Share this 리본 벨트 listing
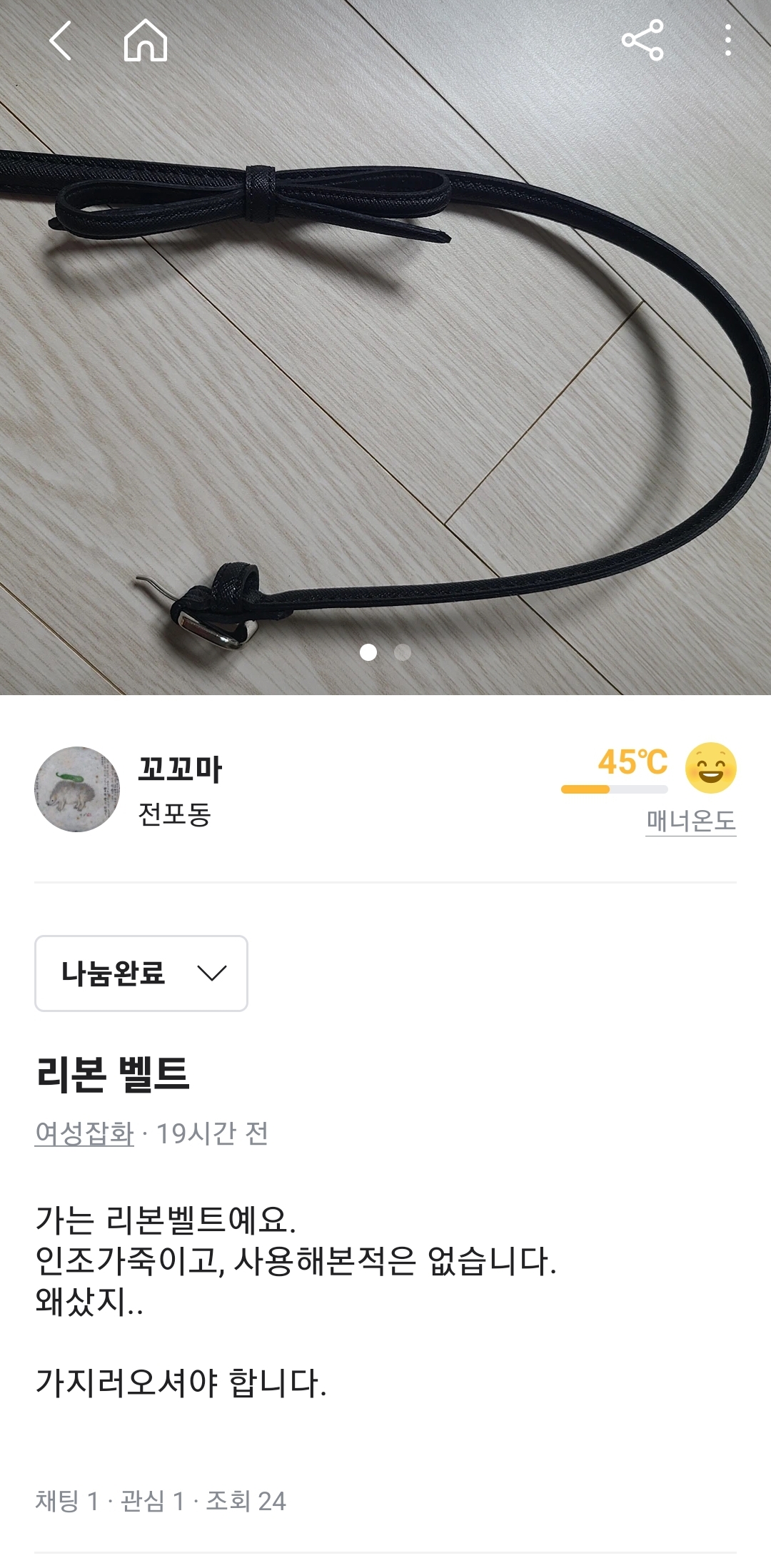 (x=642, y=41)
